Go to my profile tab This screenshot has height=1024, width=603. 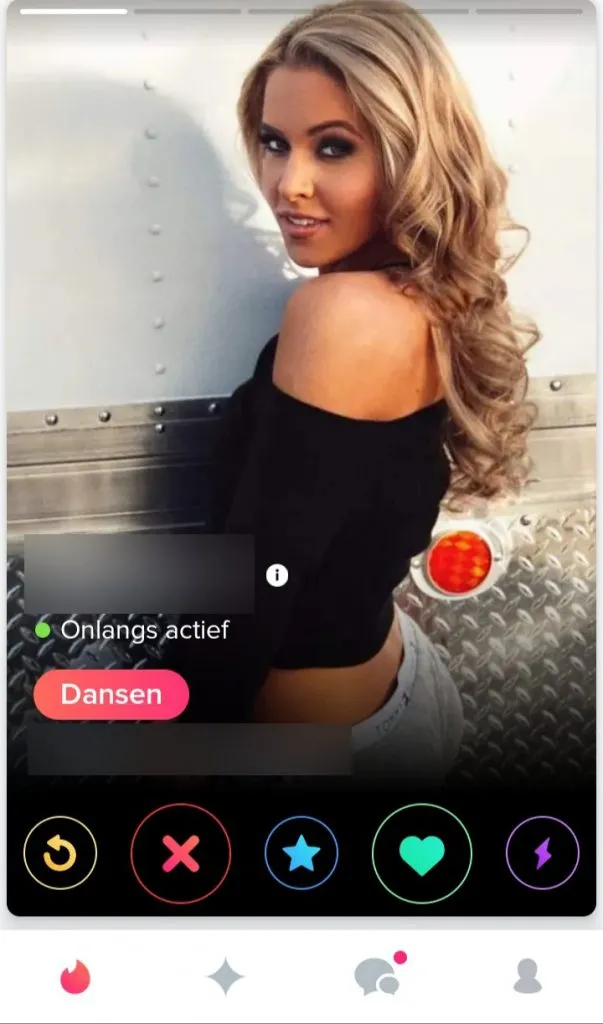tap(527, 976)
